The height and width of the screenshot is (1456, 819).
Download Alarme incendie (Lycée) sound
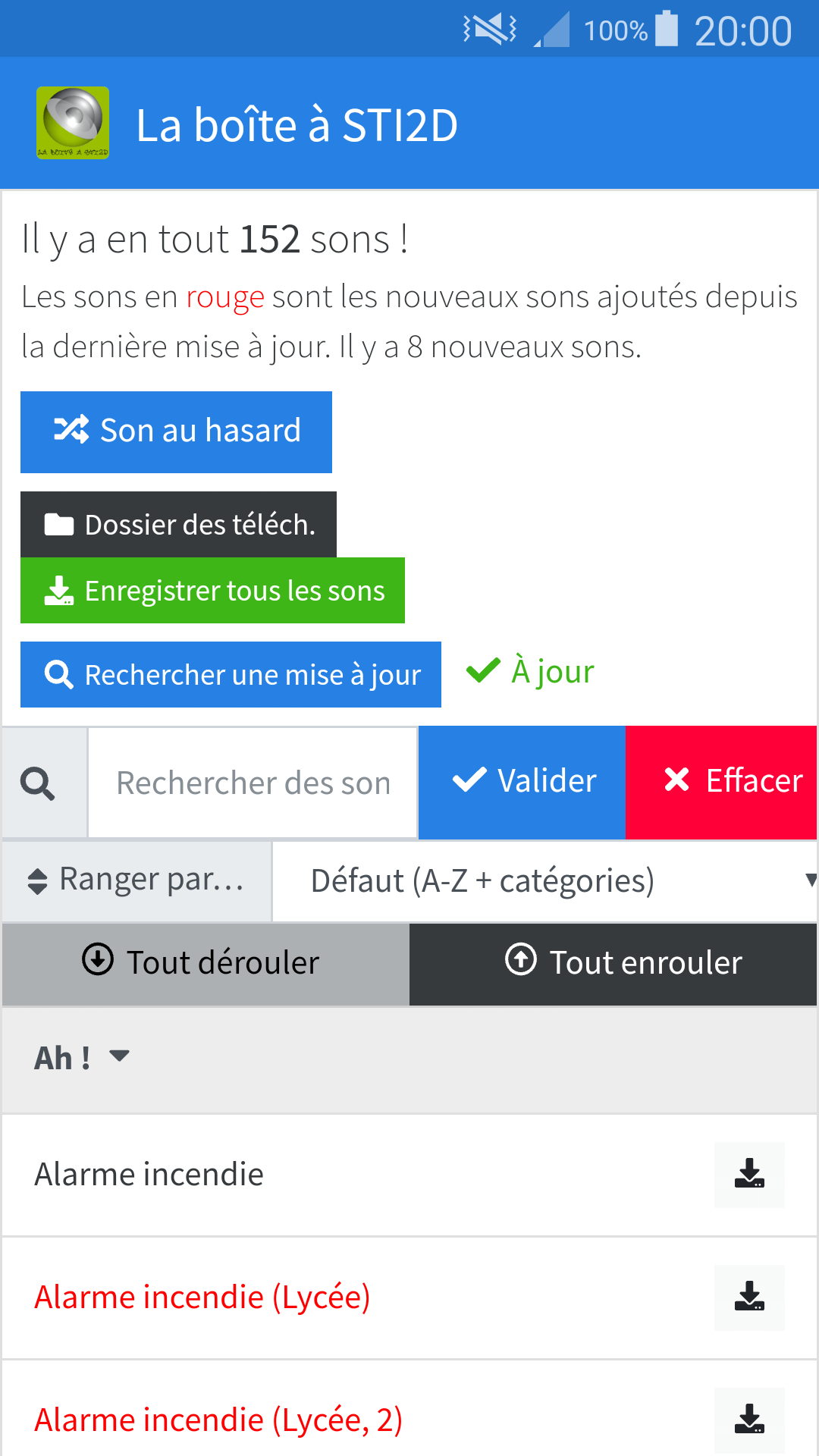pyautogui.click(x=749, y=1298)
